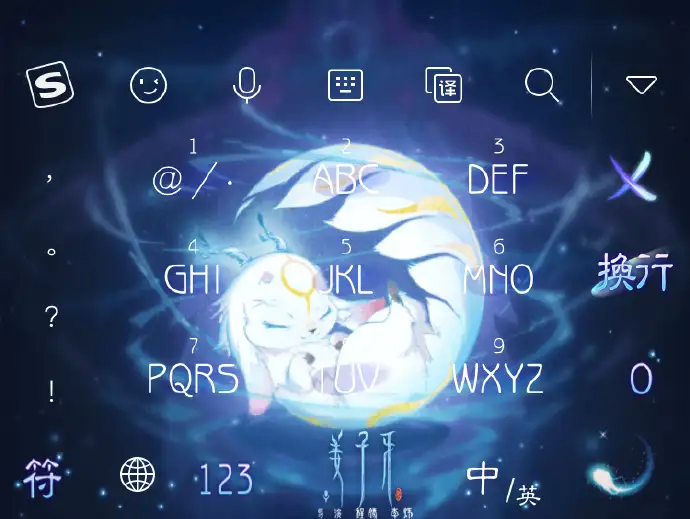Open the translate tool
Image resolution: width=690 pixels, height=519 pixels.
tap(442, 86)
